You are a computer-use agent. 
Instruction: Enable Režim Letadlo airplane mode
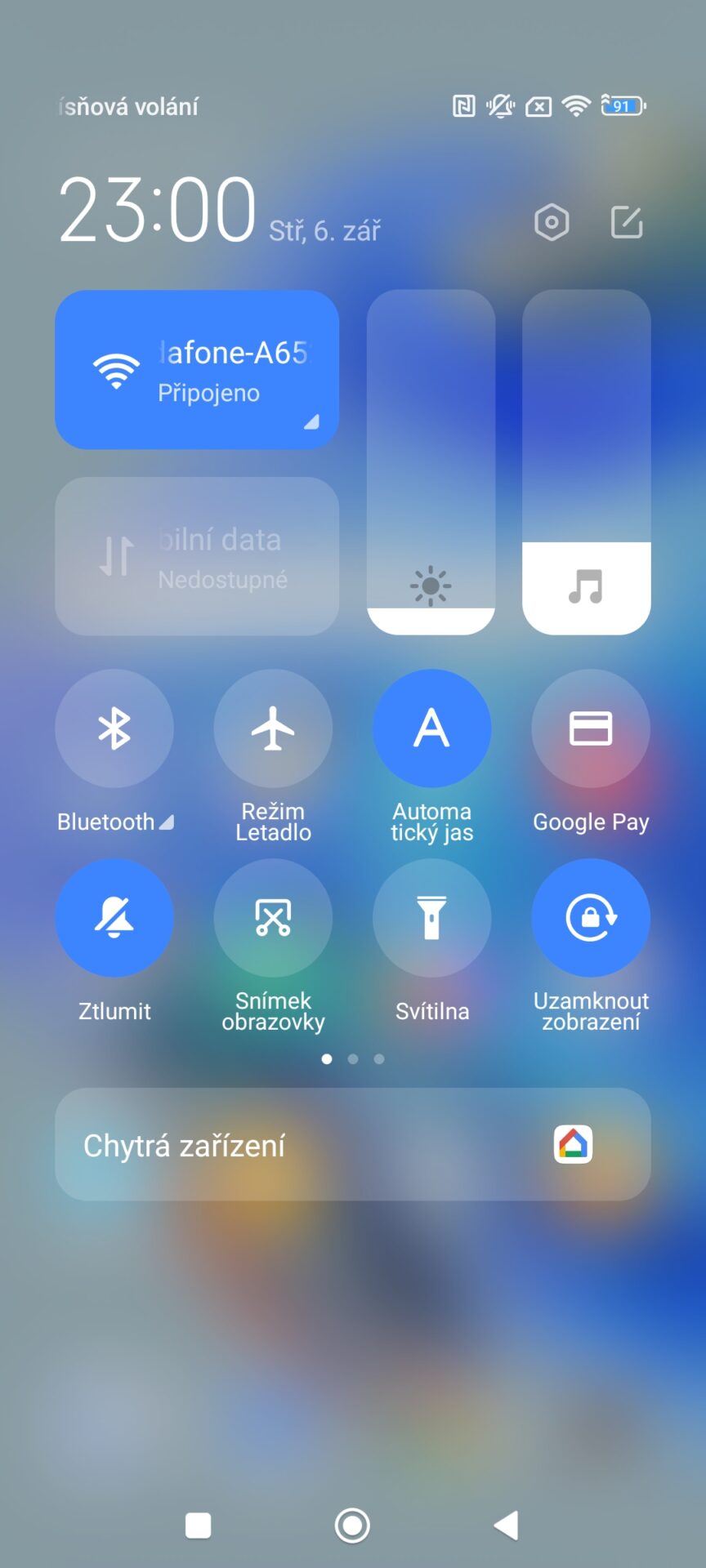(x=273, y=728)
